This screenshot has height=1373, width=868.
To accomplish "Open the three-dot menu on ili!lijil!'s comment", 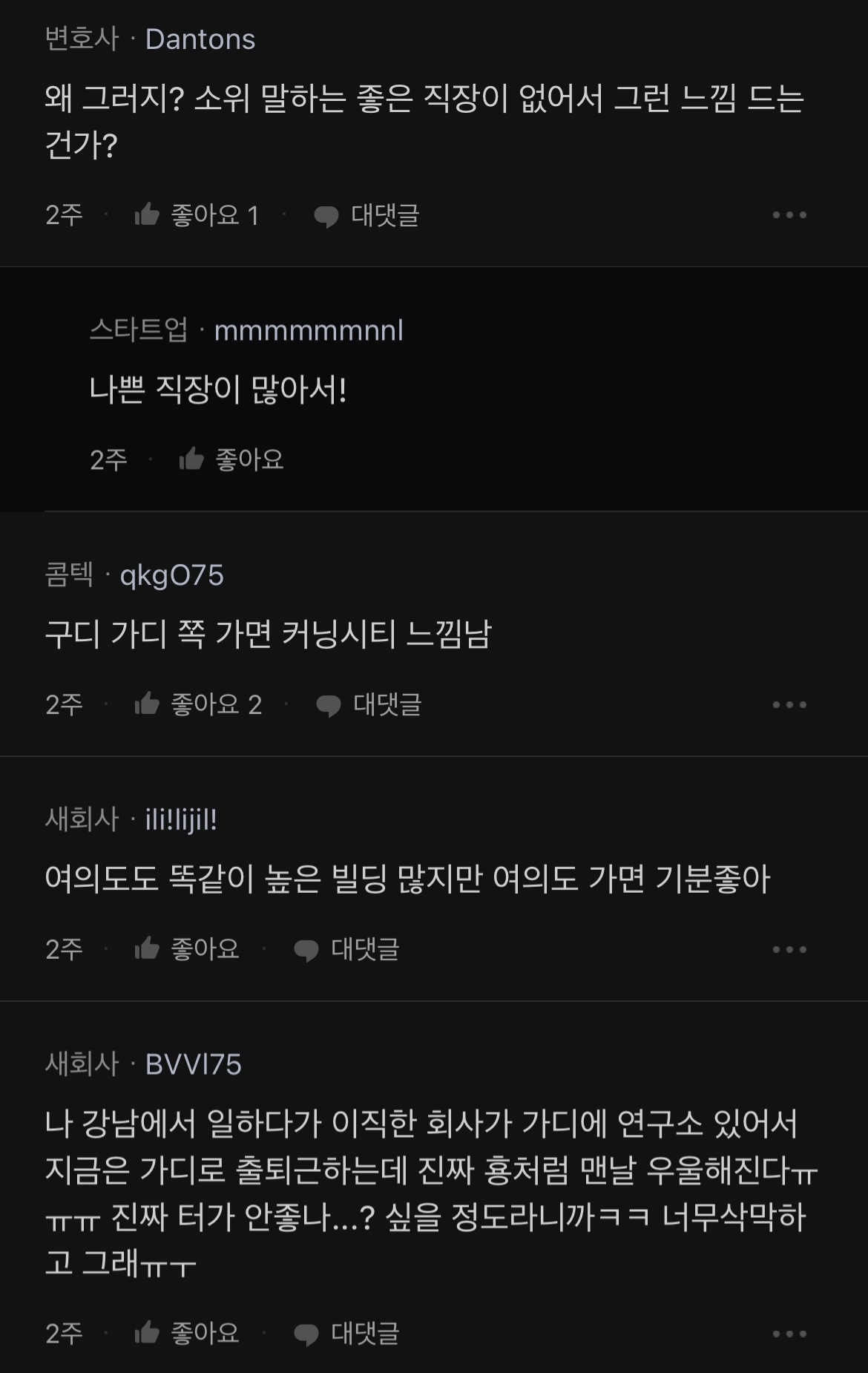I will click(789, 949).
